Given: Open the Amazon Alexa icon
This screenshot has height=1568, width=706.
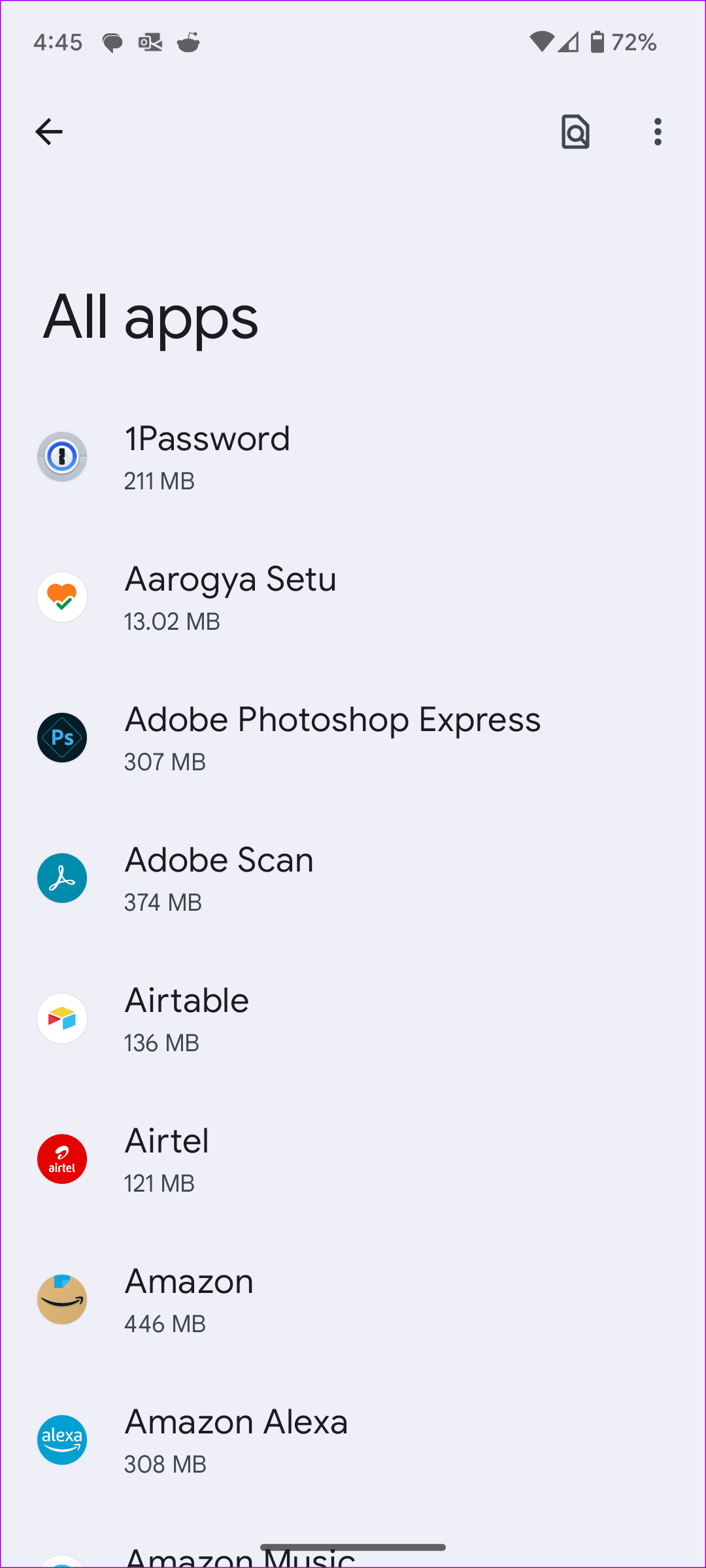Looking at the screenshot, I should (x=62, y=1439).
